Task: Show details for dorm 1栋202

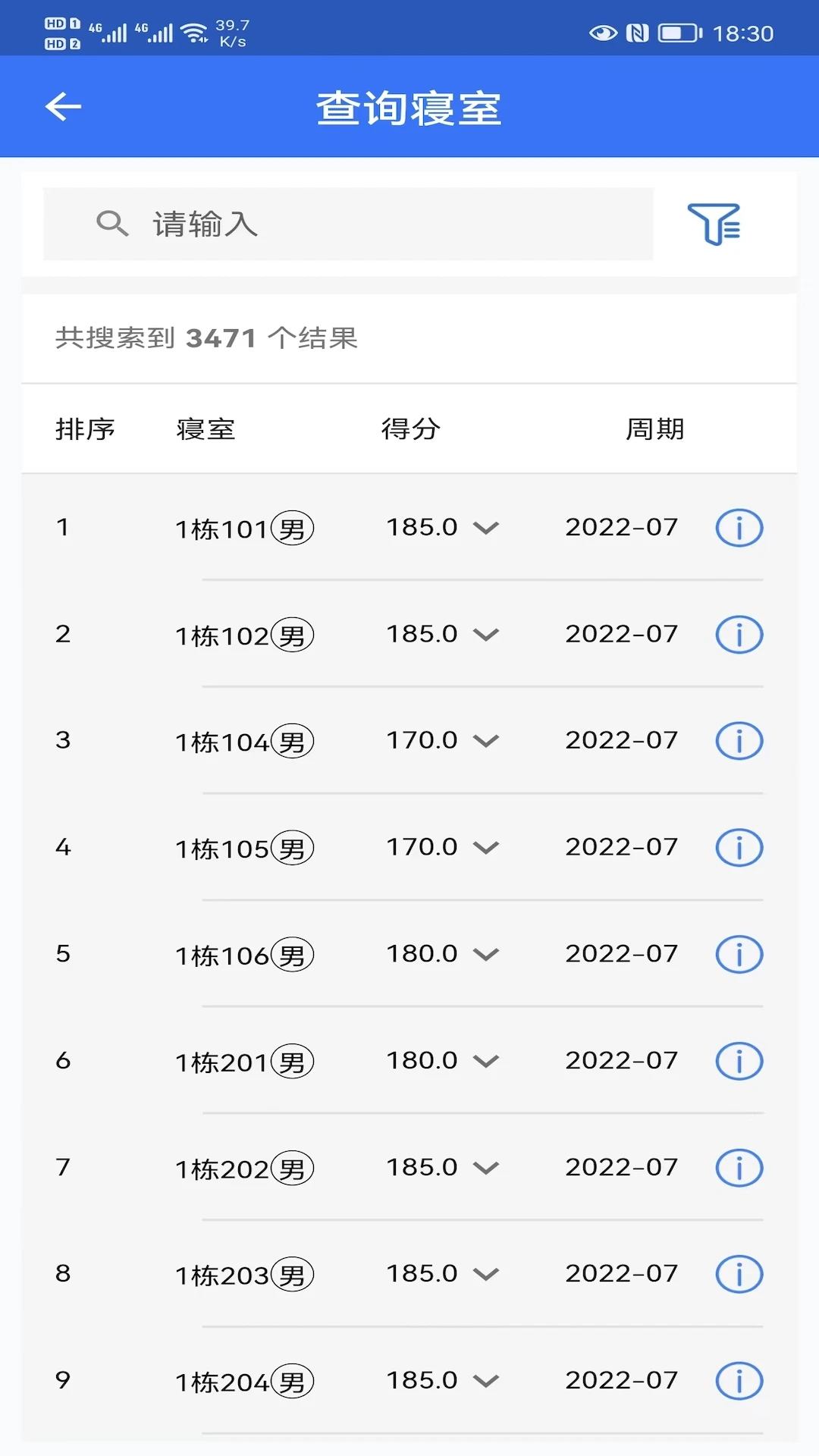Action: coord(738,1168)
